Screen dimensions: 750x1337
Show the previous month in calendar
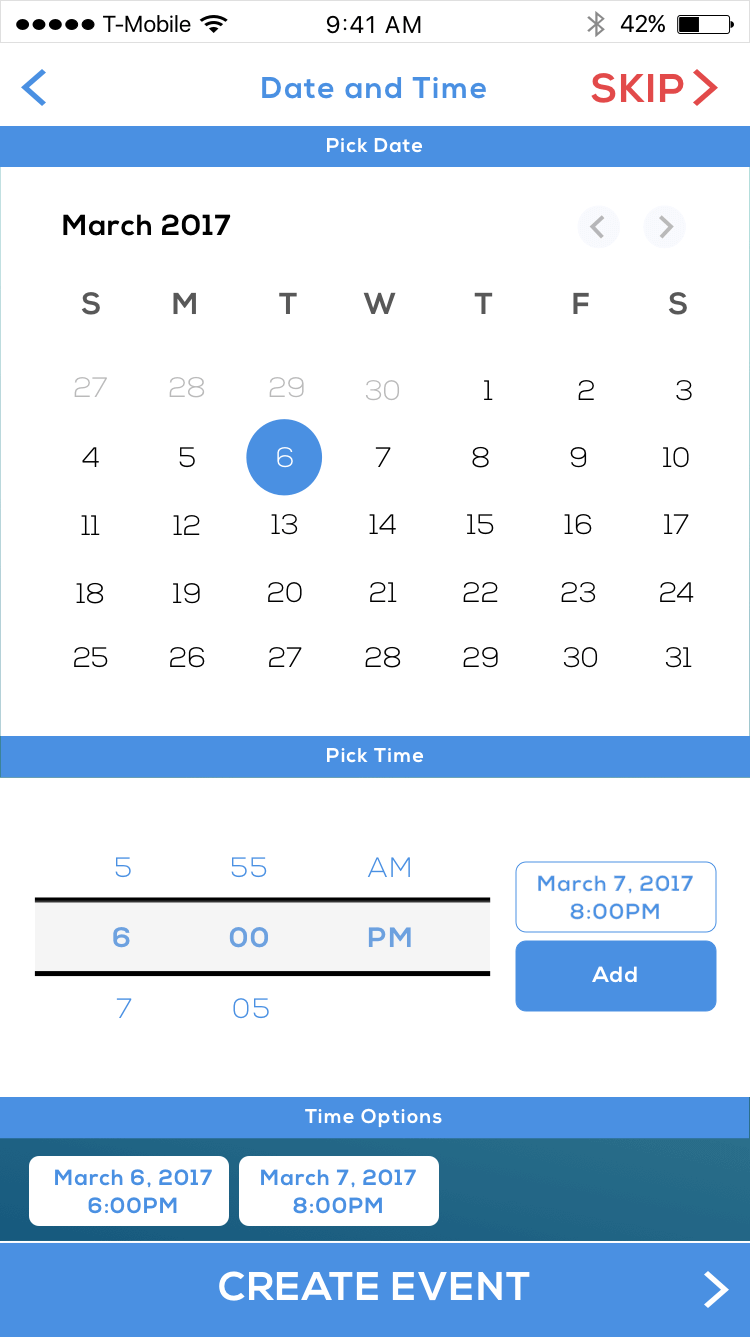(x=598, y=227)
